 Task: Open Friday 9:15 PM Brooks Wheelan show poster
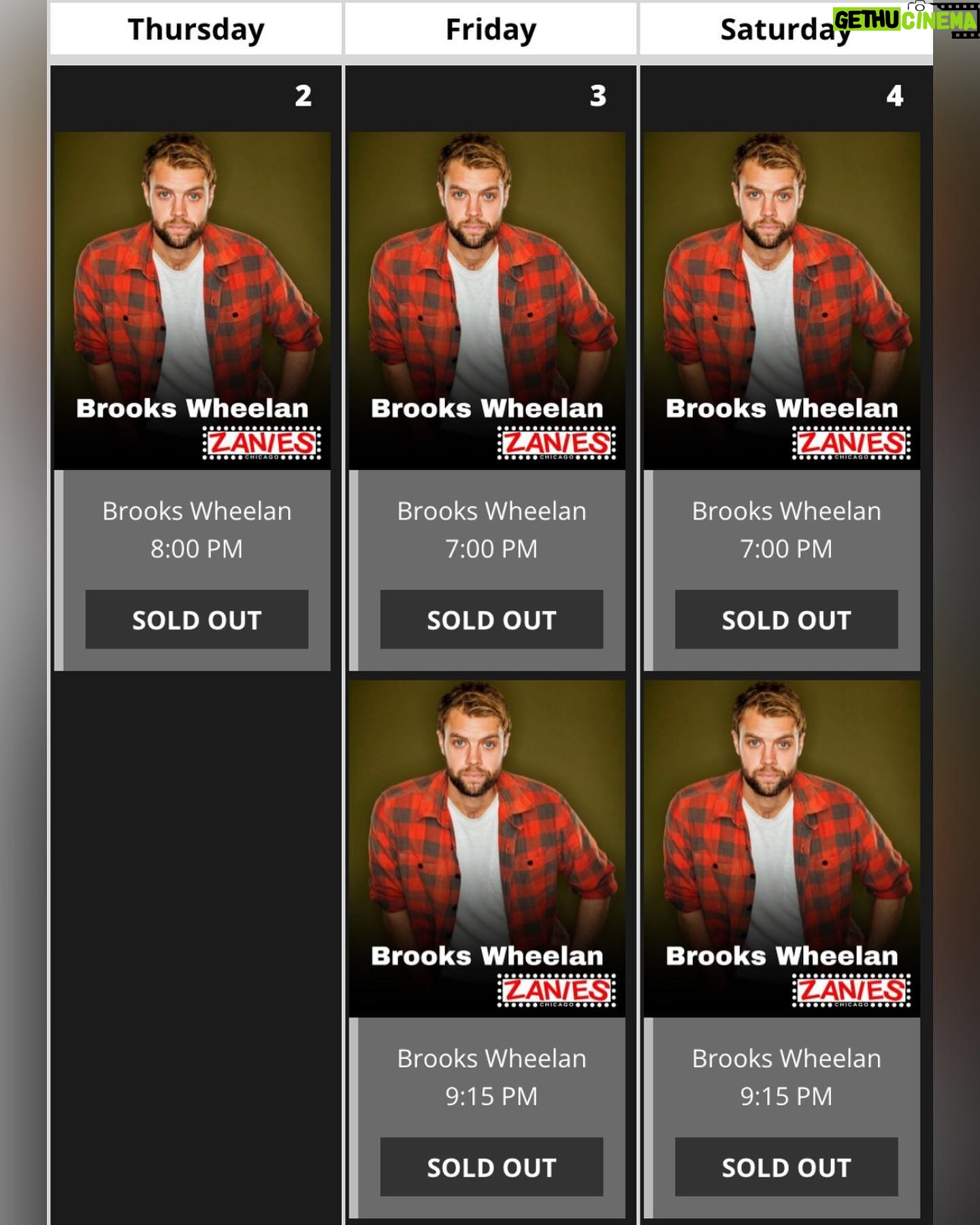coord(487,848)
